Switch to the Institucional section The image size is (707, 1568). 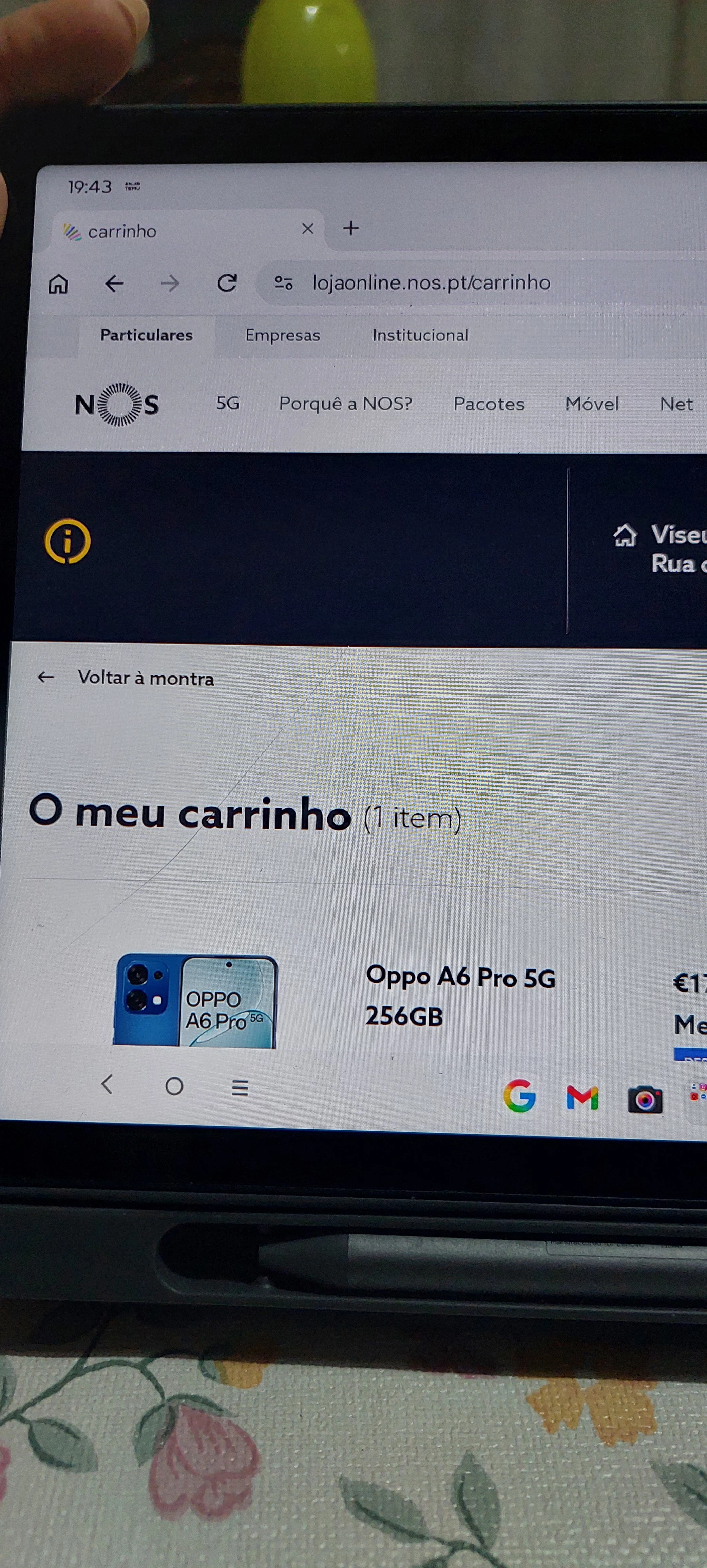pos(420,335)
